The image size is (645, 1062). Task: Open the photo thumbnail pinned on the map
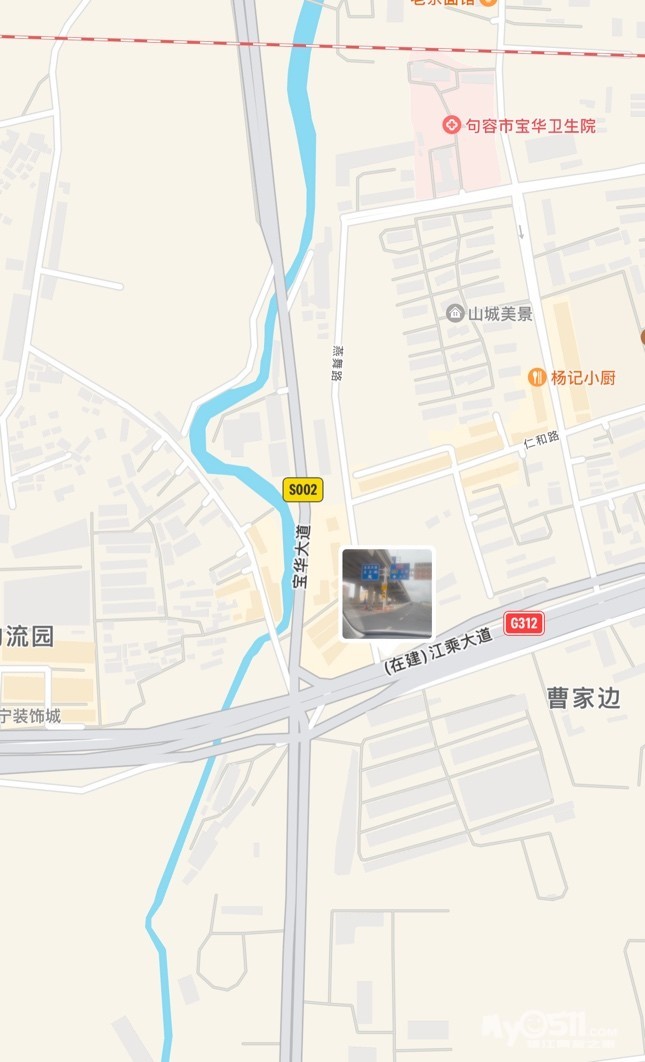pos(387,593)
